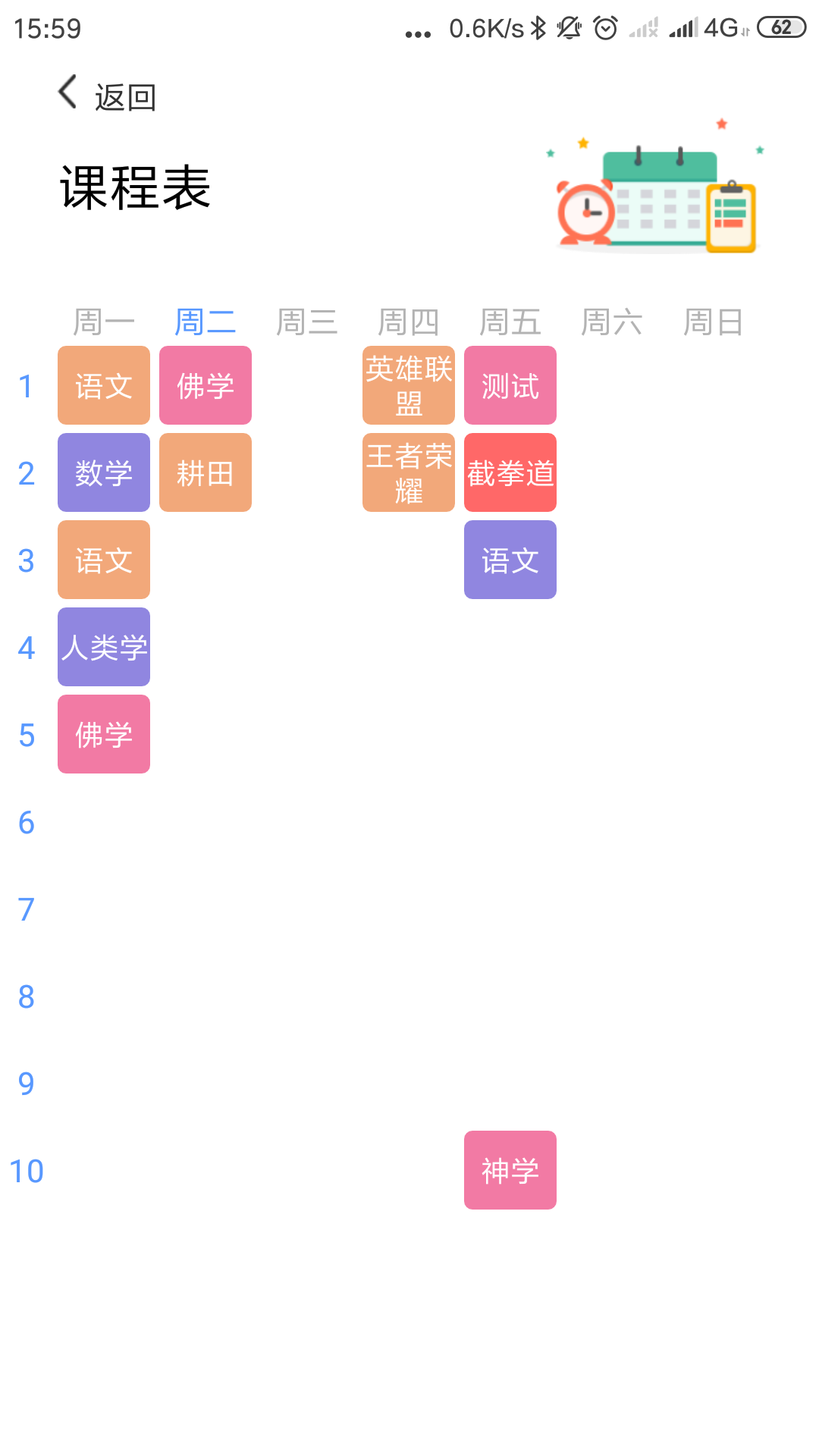Open Tuesday's 佛学 course card
Image resolution: width=819 pixels, height=1456 pixels.
[x=206, y=385]
